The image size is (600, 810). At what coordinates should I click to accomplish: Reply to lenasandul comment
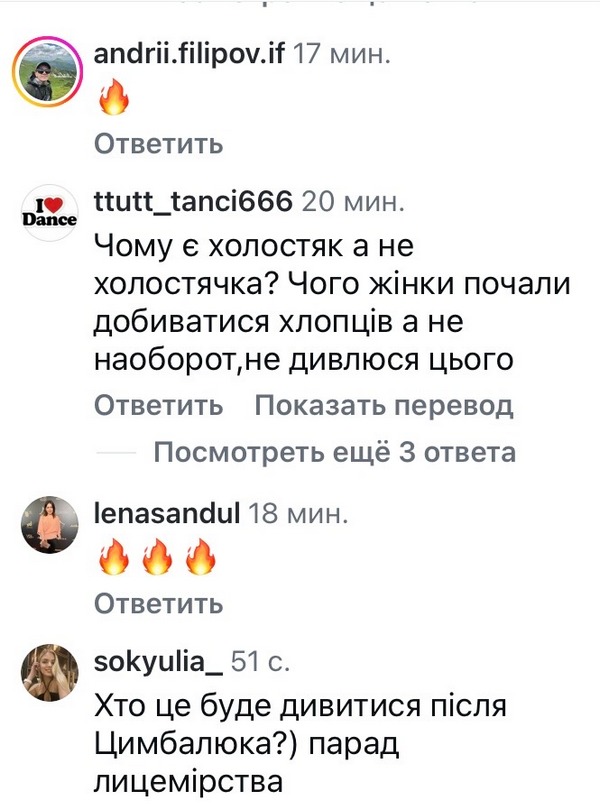click(x=158, y=603)
